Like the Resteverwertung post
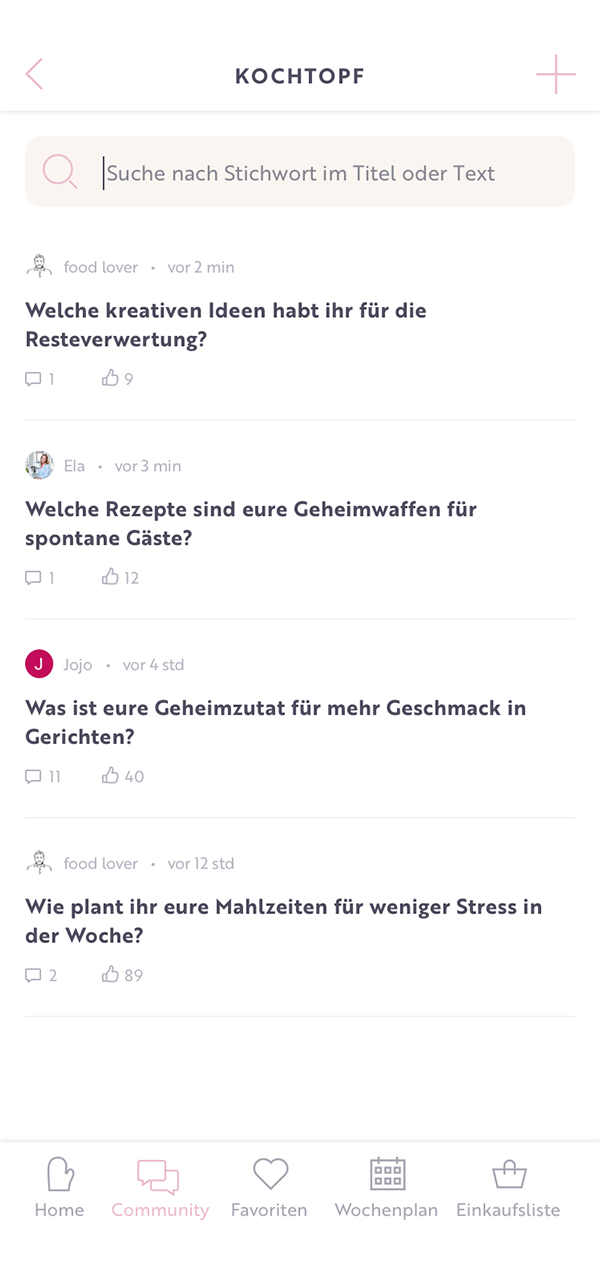This screenshot has width=600, height=1266. pyautogui.click(x=111, y=378)
